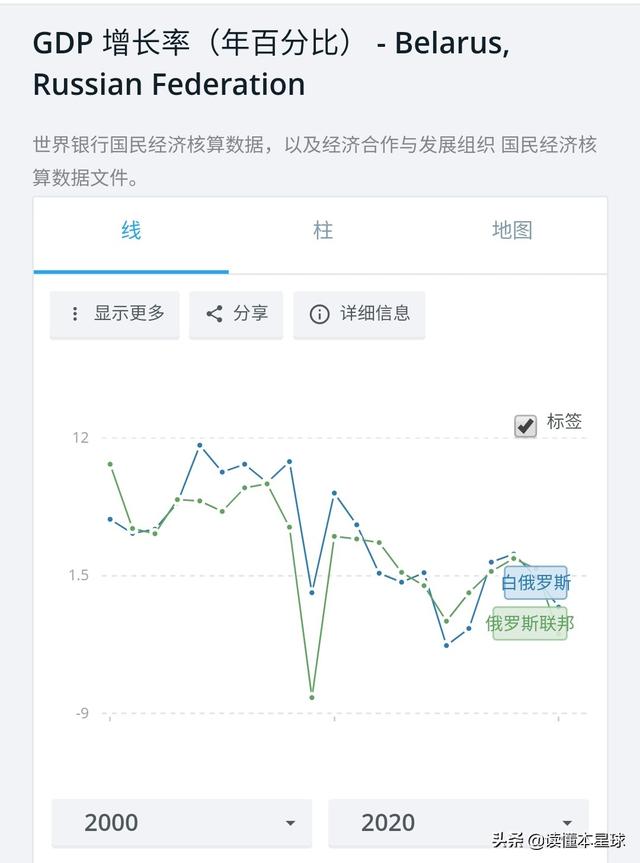Select the 线 line chart tab
Viewport: 640px width, 863px height.
coord(131,231)
